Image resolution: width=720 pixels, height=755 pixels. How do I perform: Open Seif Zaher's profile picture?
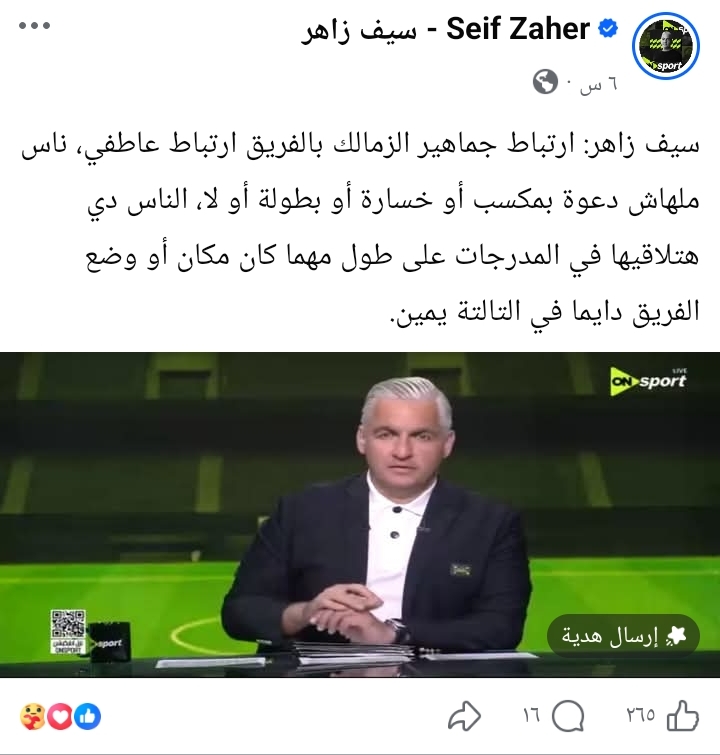(667, 45)
